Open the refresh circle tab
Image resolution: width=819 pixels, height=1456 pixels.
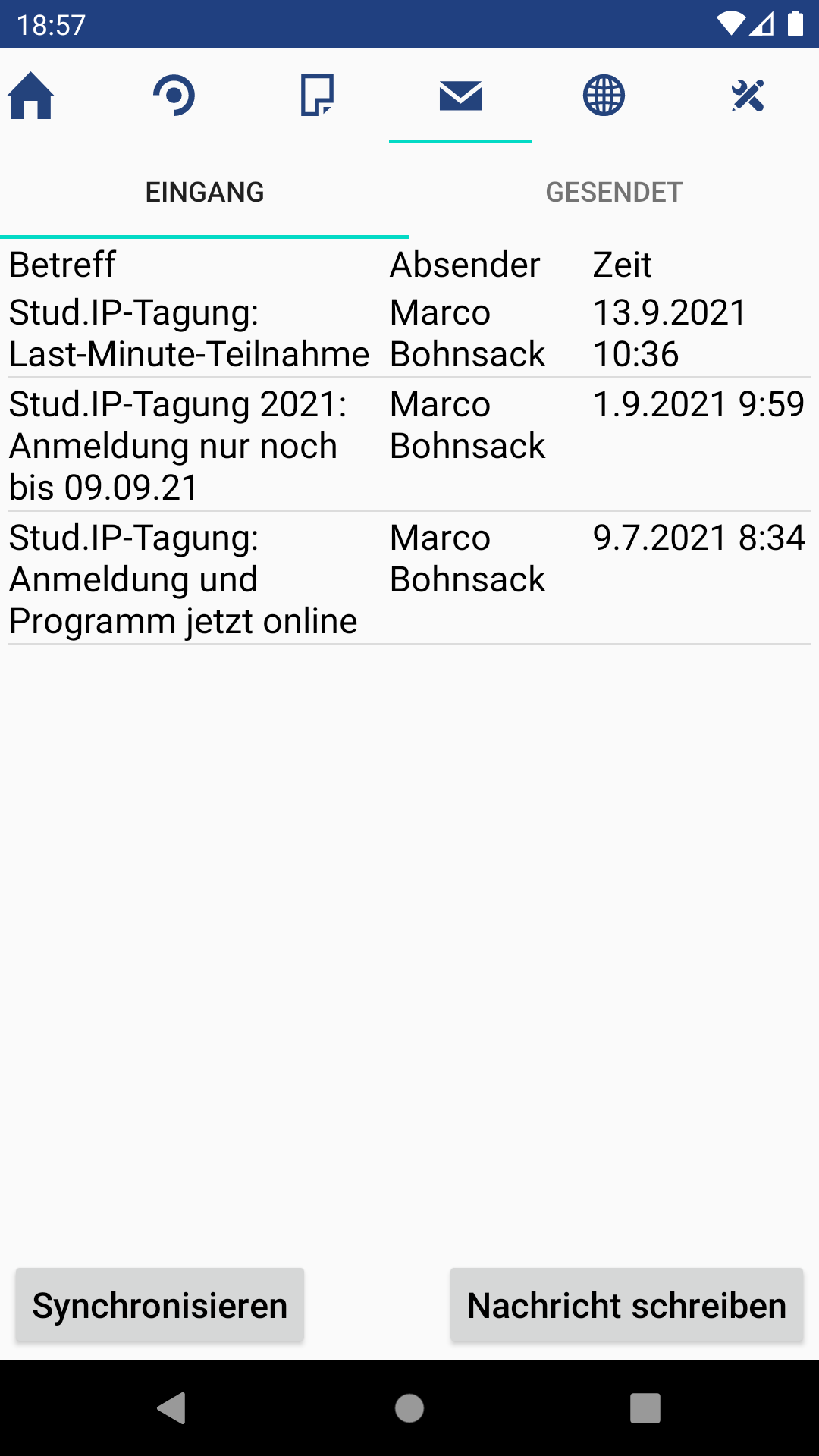[x=174, y=96]
